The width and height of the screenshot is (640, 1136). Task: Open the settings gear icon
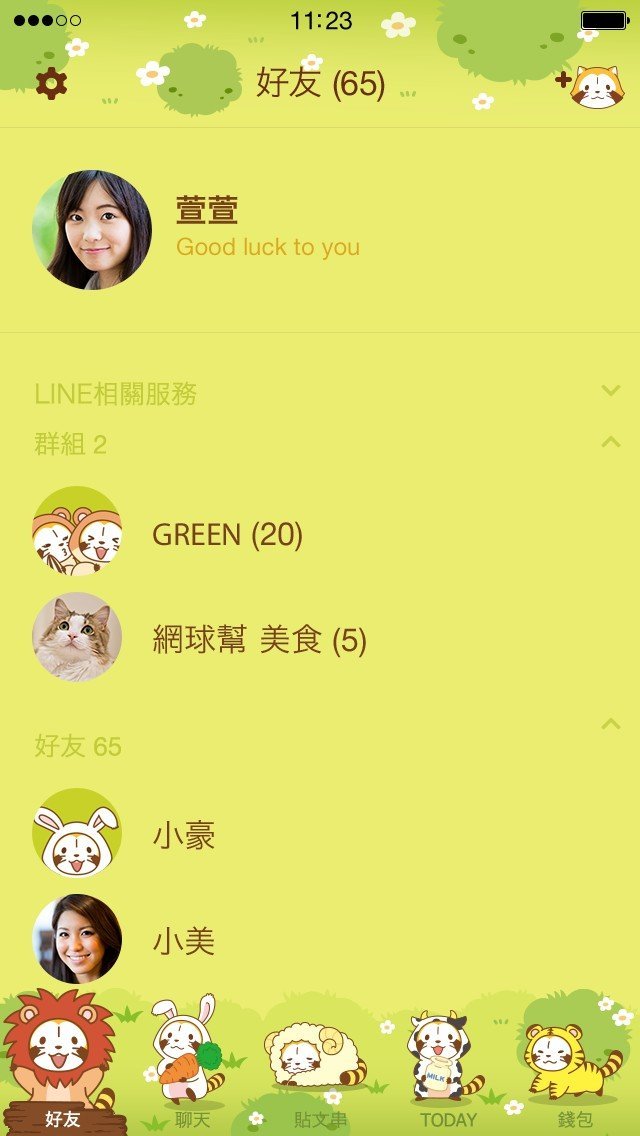(51, 83)
